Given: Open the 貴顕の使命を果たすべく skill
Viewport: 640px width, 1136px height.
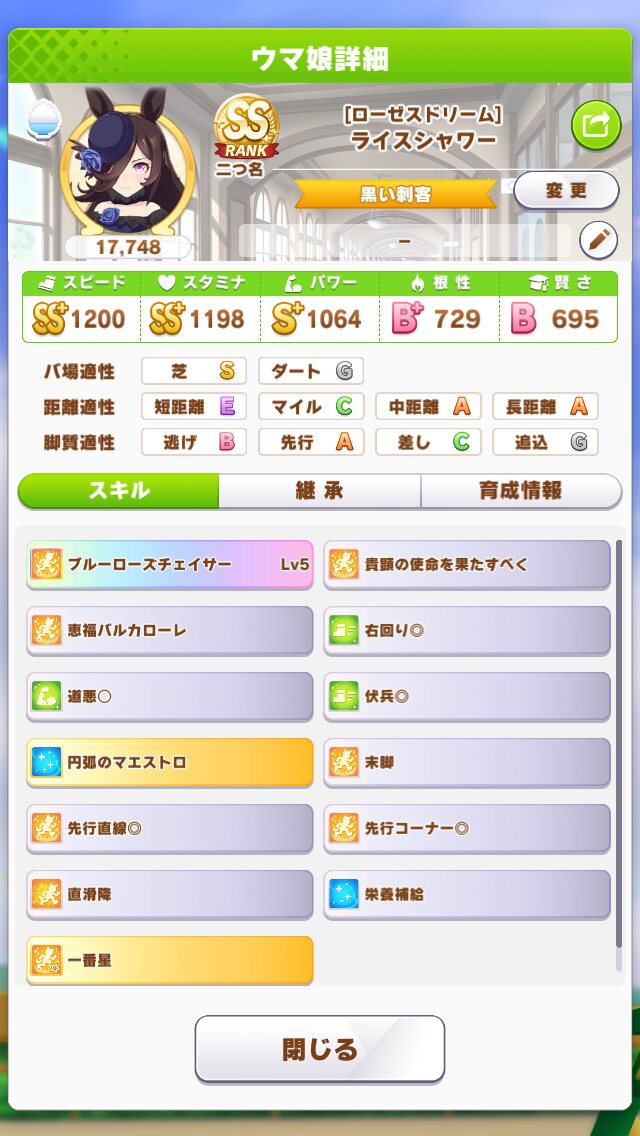Looking at the screenshot, I should click(467, 564).
